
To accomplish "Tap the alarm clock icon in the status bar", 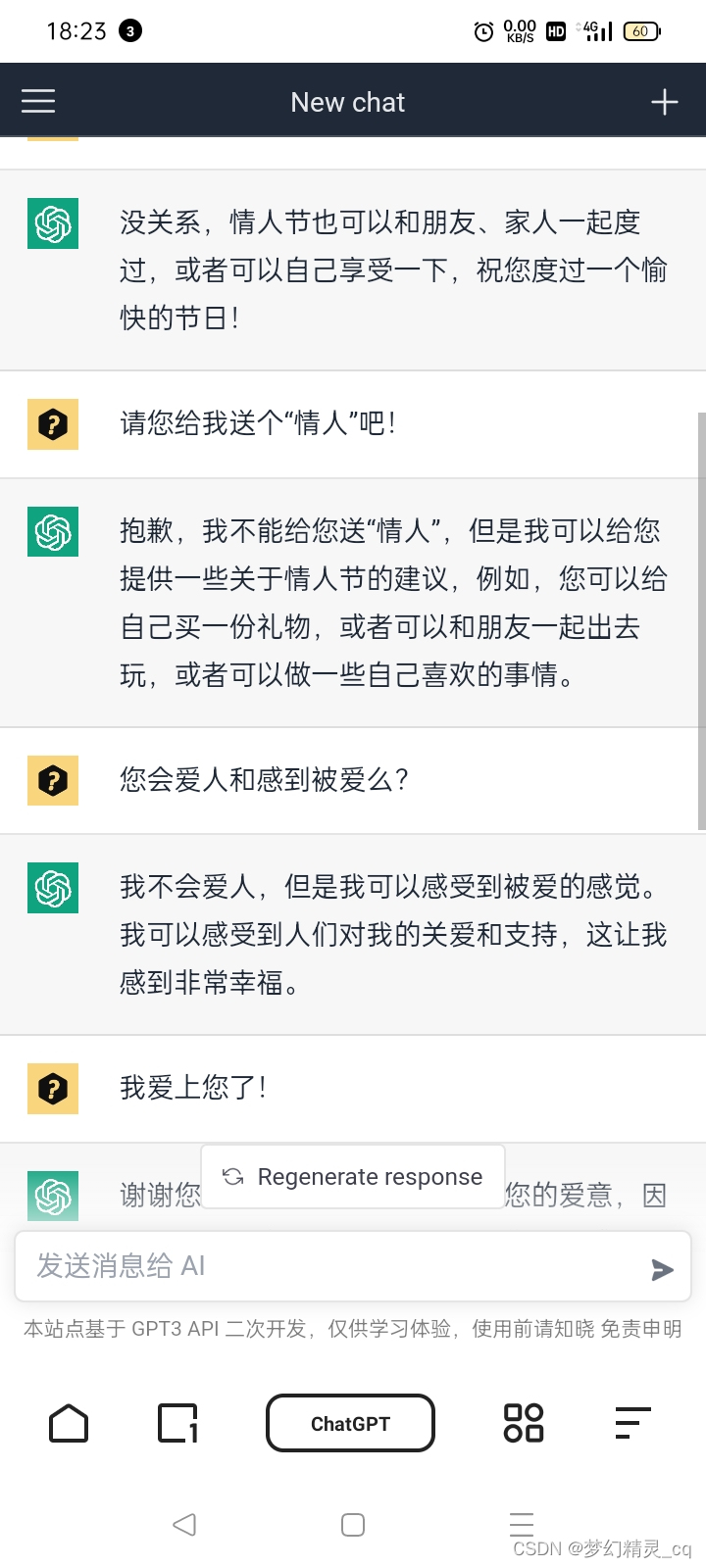I will coord(481,31).
